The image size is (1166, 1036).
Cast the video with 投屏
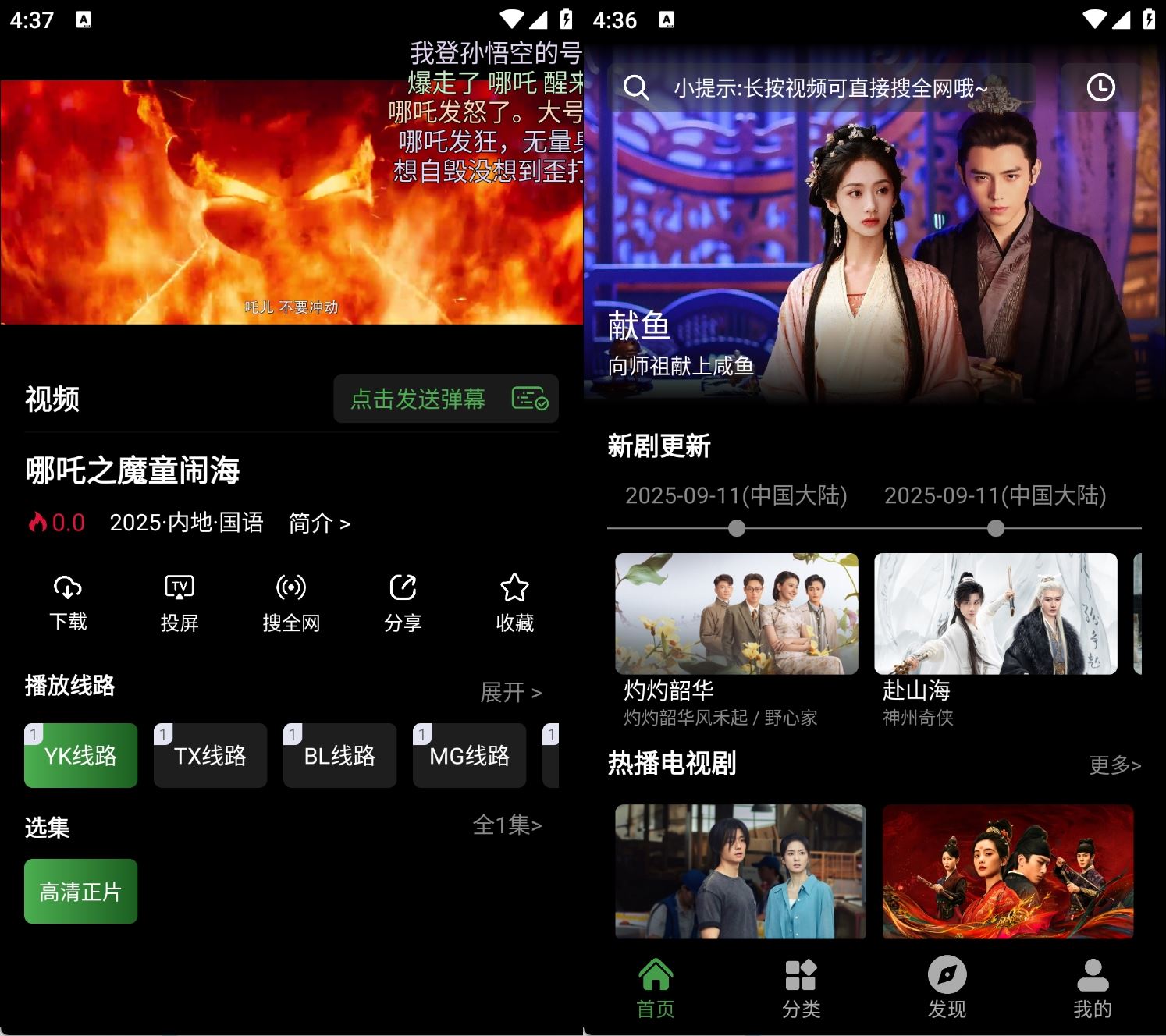coord(180,602)
